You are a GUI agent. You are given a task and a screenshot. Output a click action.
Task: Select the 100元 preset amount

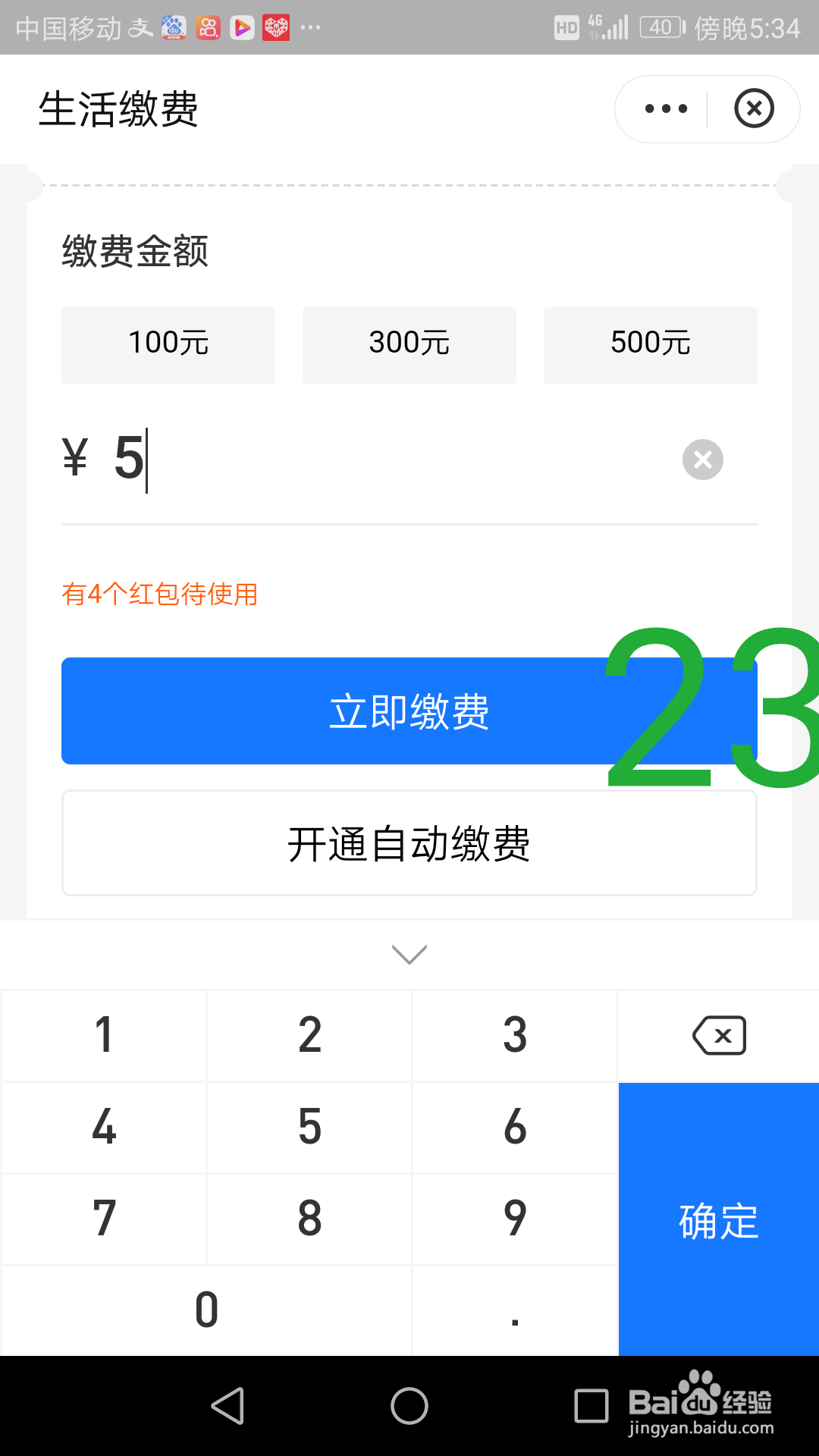pyautogui.click(x=168, y=345)
